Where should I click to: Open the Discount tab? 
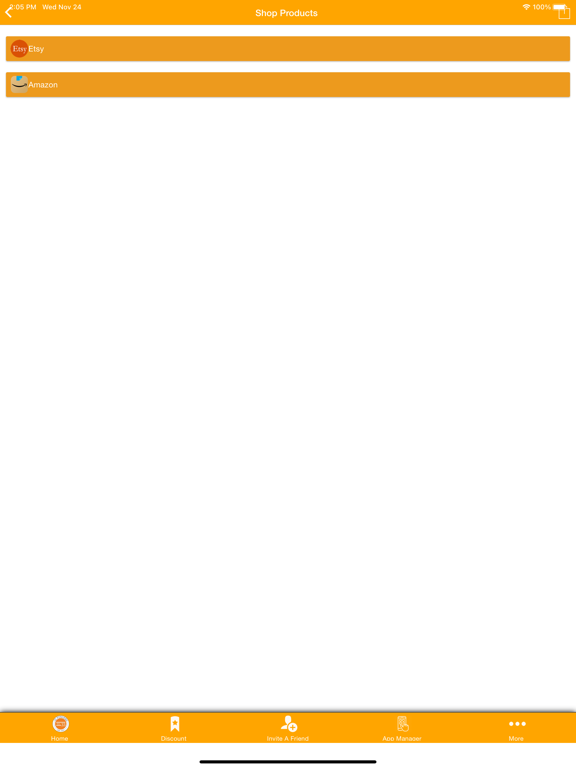174,728
